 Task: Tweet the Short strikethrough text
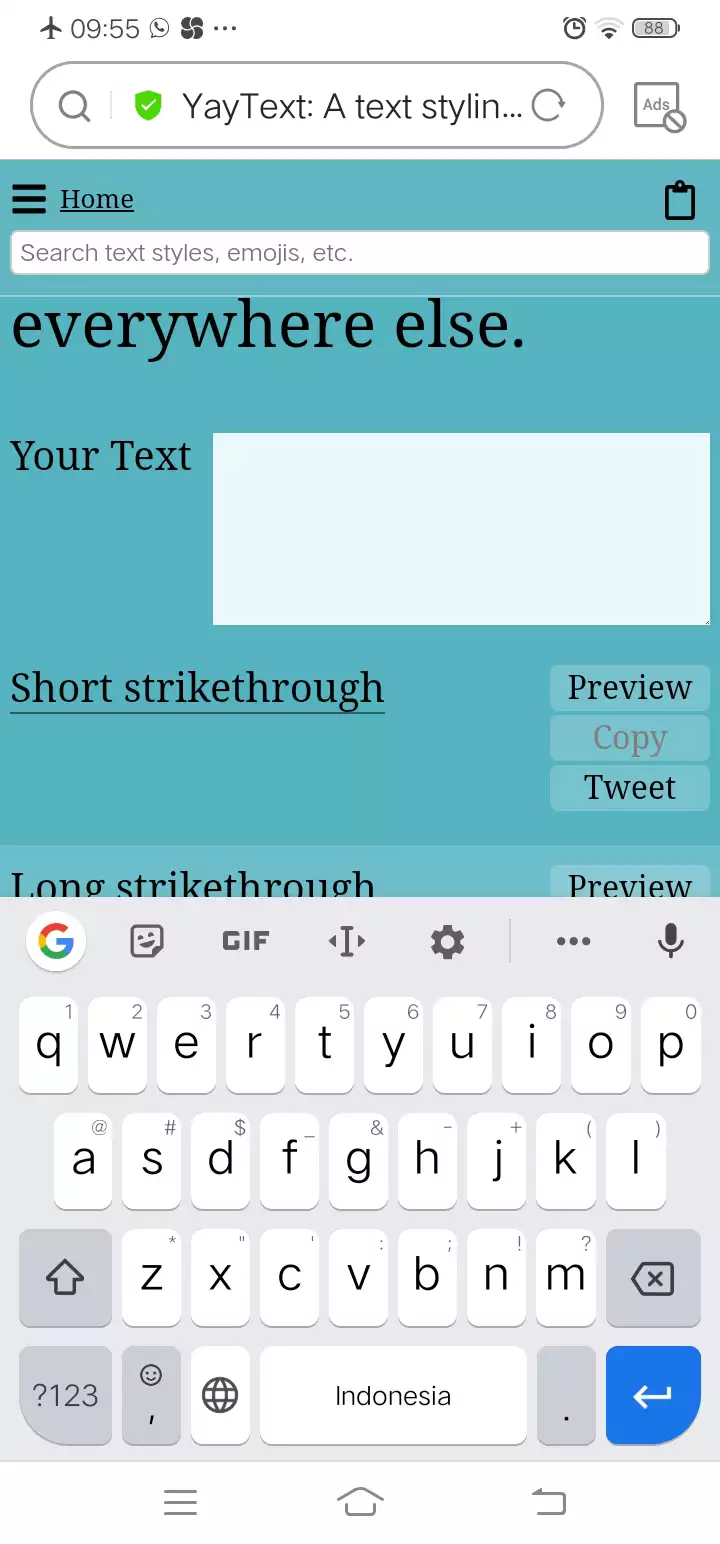click(630, 788)
